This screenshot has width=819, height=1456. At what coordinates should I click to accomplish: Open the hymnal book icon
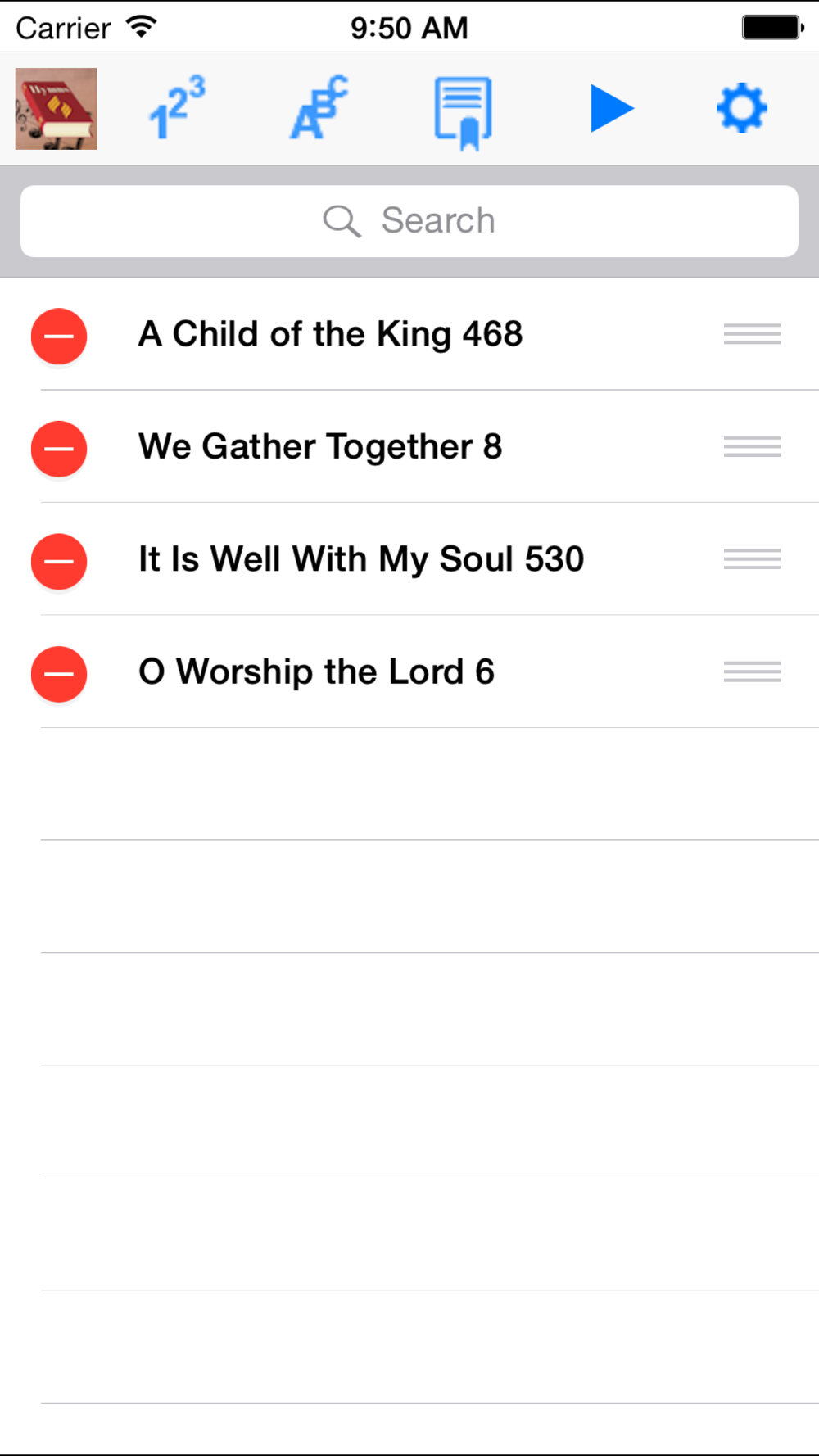click(56, 109)
